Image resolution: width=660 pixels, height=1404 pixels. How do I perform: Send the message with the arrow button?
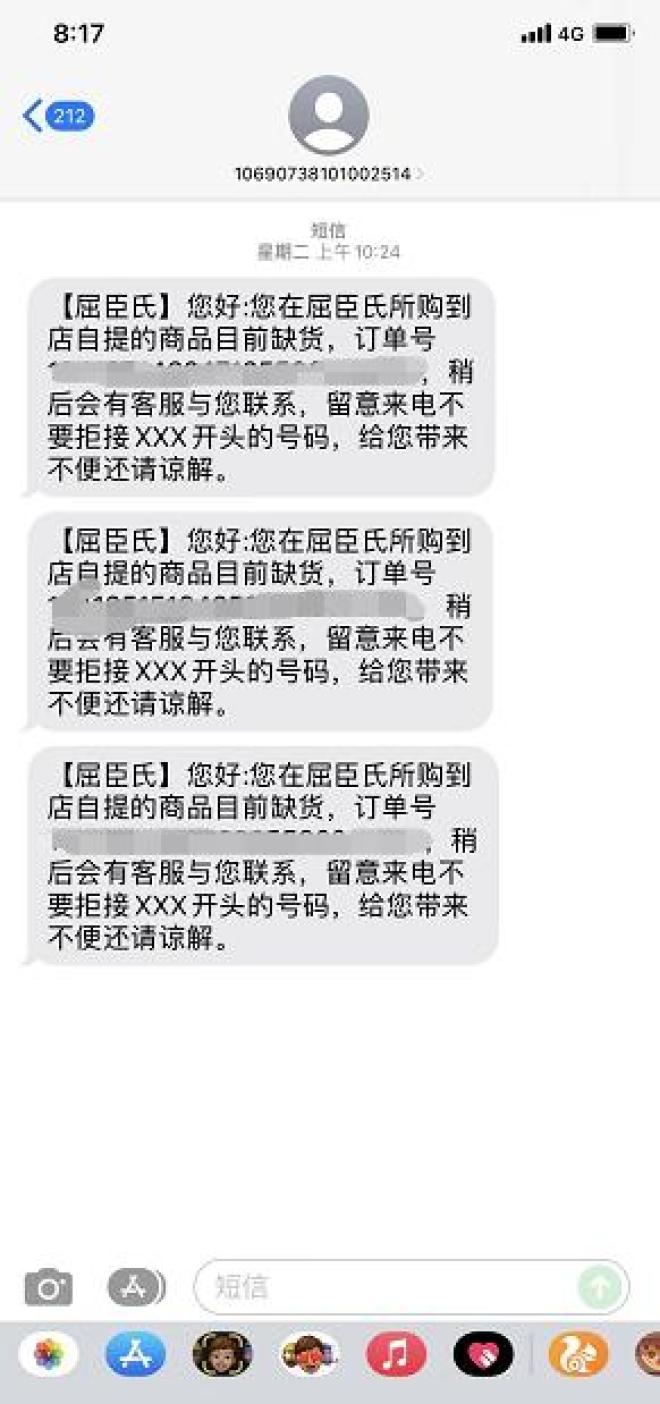tap(600, 1287)
